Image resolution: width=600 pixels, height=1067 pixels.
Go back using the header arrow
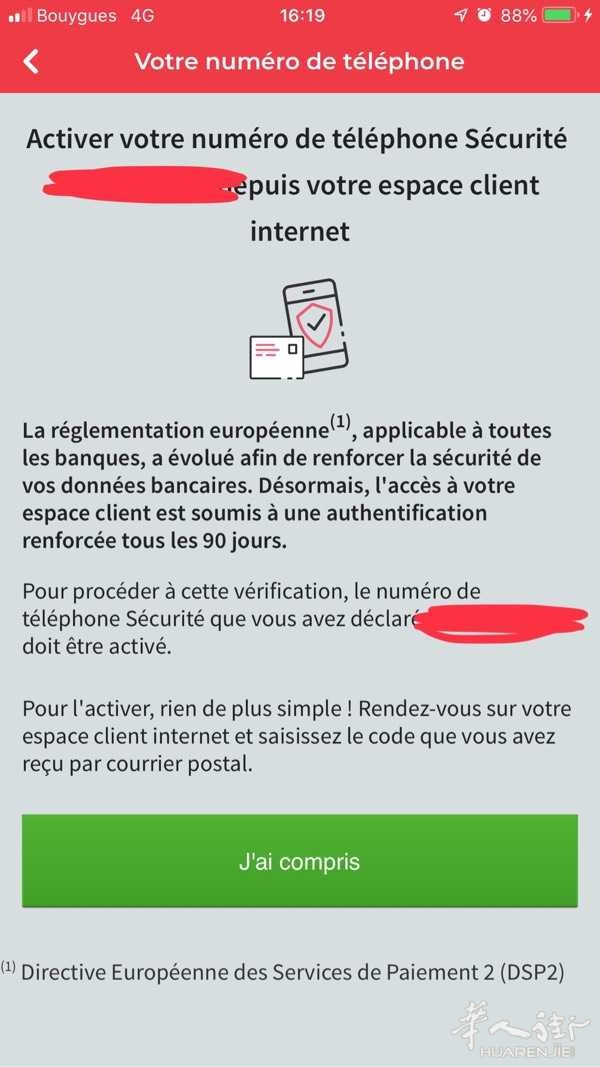[31, 62]
